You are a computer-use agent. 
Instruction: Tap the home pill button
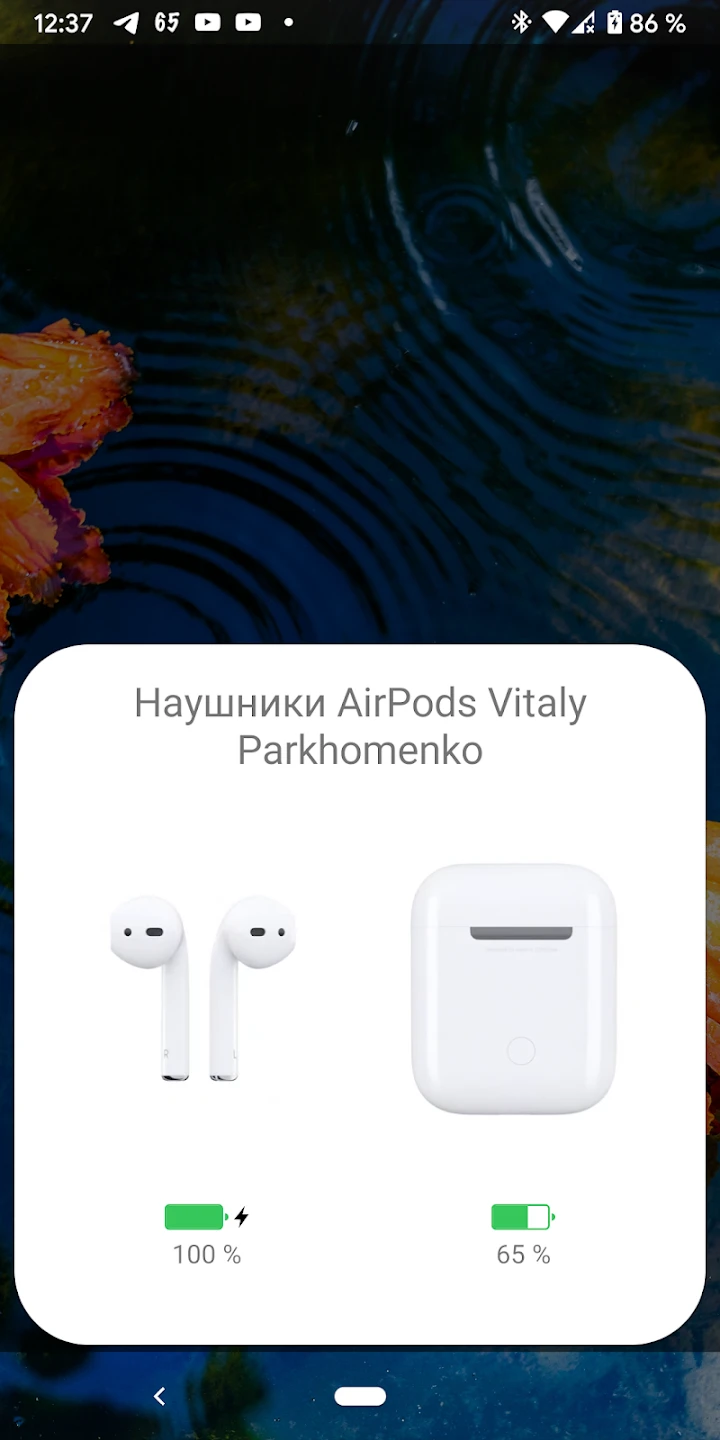[360, 1397]
